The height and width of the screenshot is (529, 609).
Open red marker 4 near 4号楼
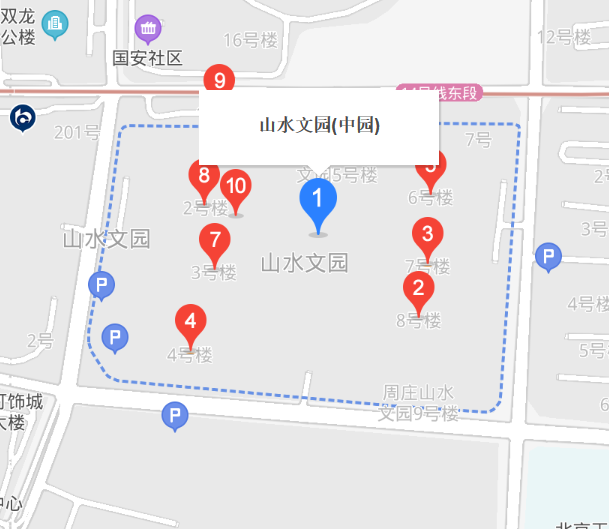pos(191,321)
